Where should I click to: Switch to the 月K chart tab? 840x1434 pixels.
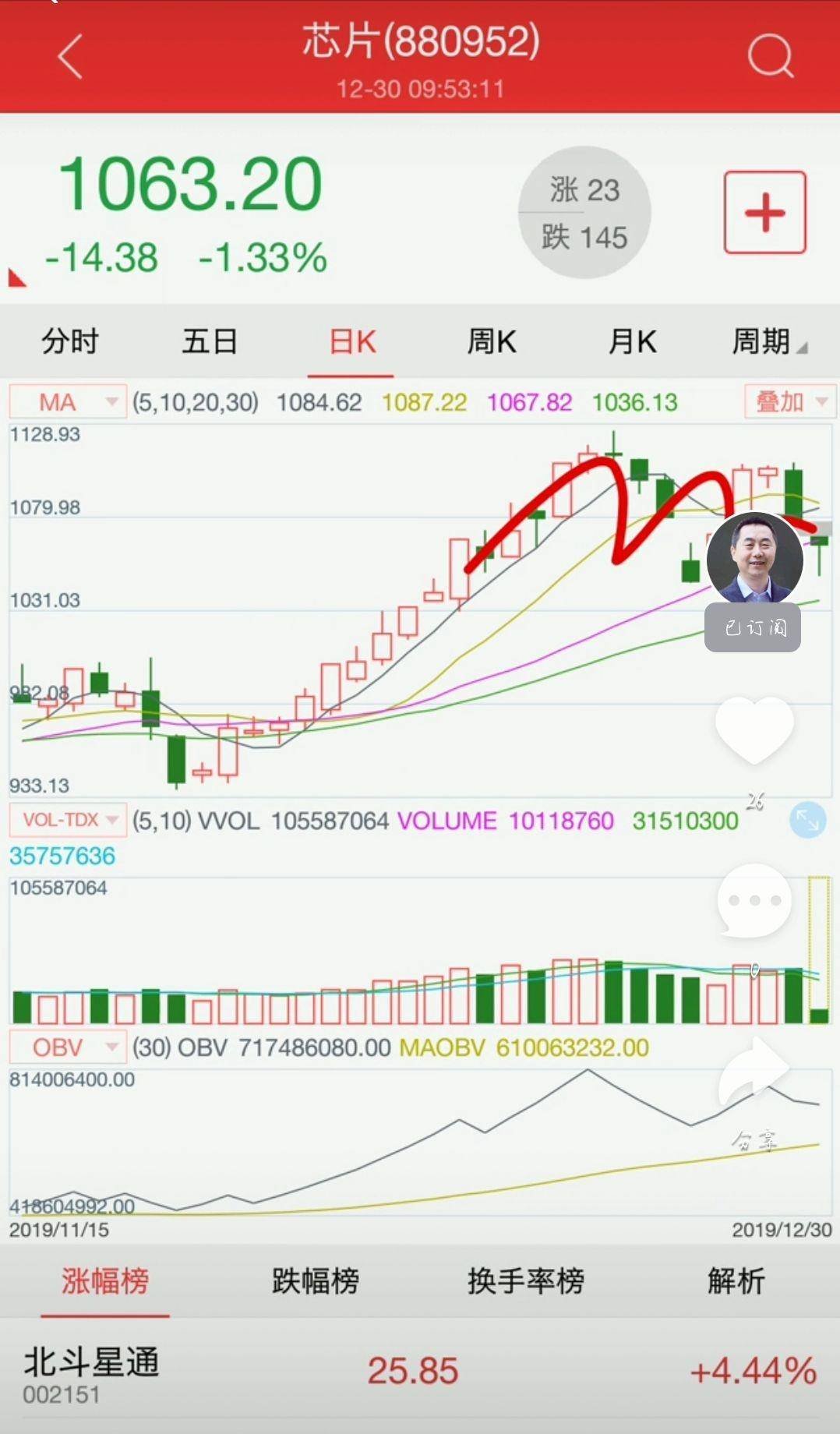pyautogui.click(x=632, y=342)
